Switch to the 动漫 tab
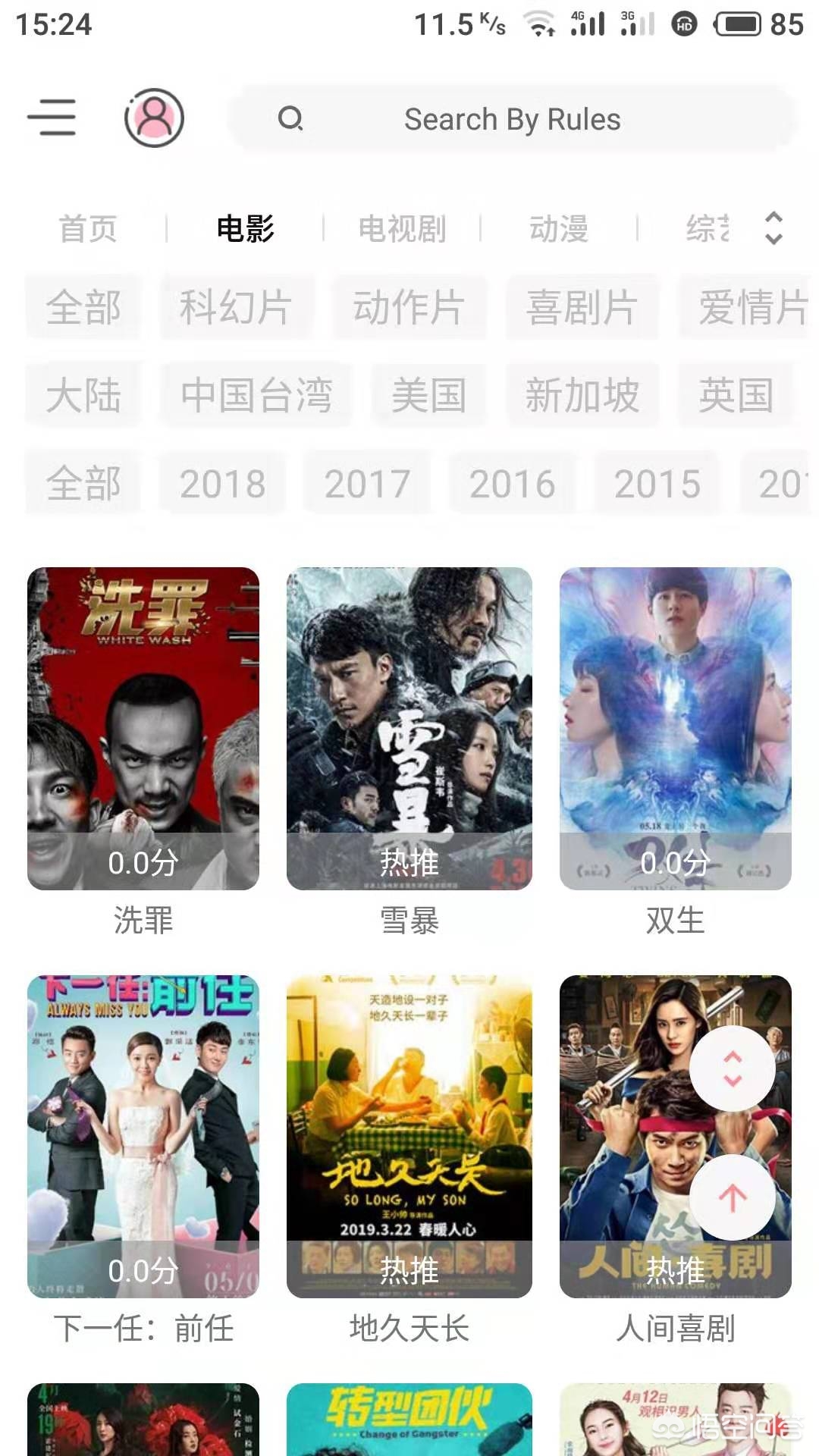 point(559,228)
